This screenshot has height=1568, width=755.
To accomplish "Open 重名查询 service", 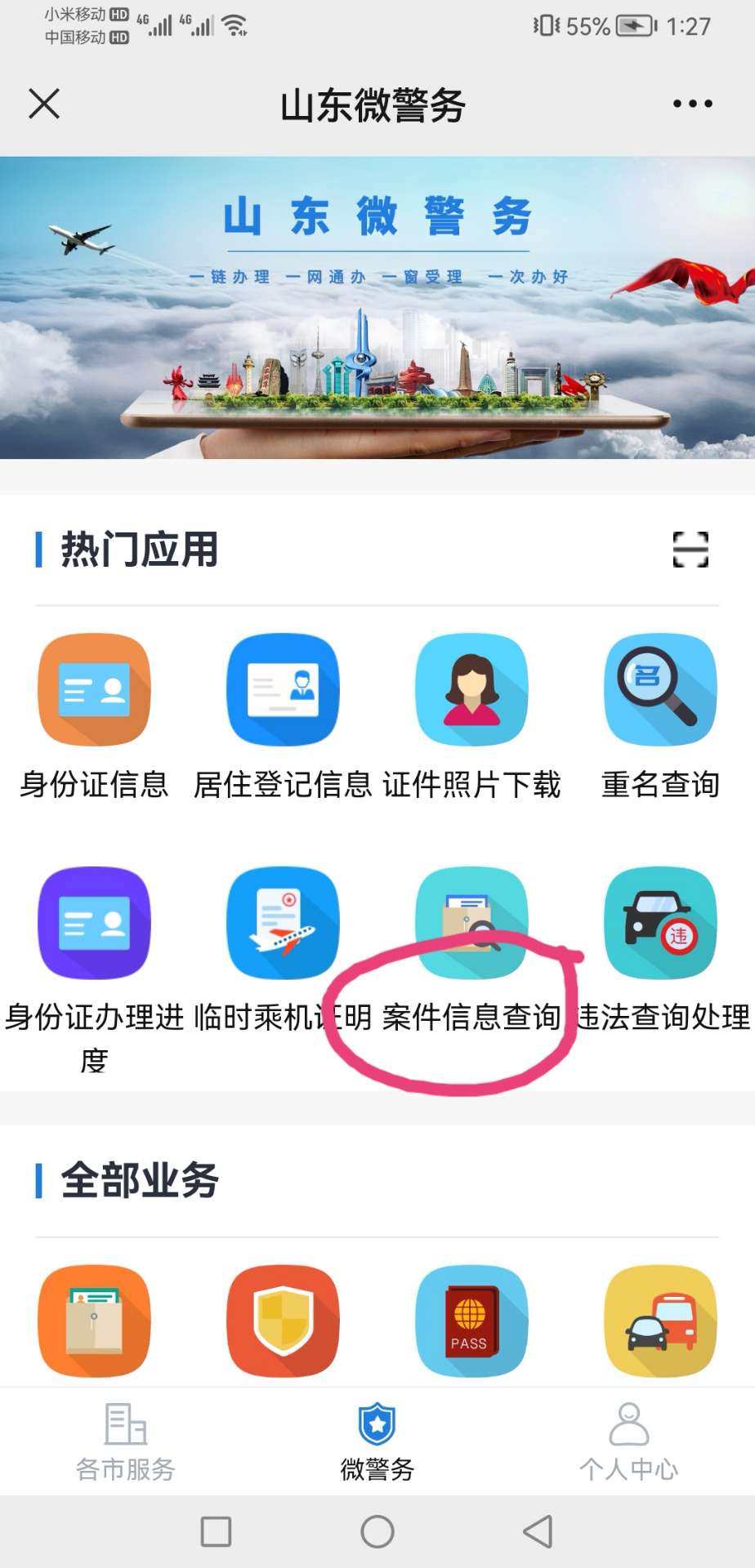I will (x=660, y=690).
